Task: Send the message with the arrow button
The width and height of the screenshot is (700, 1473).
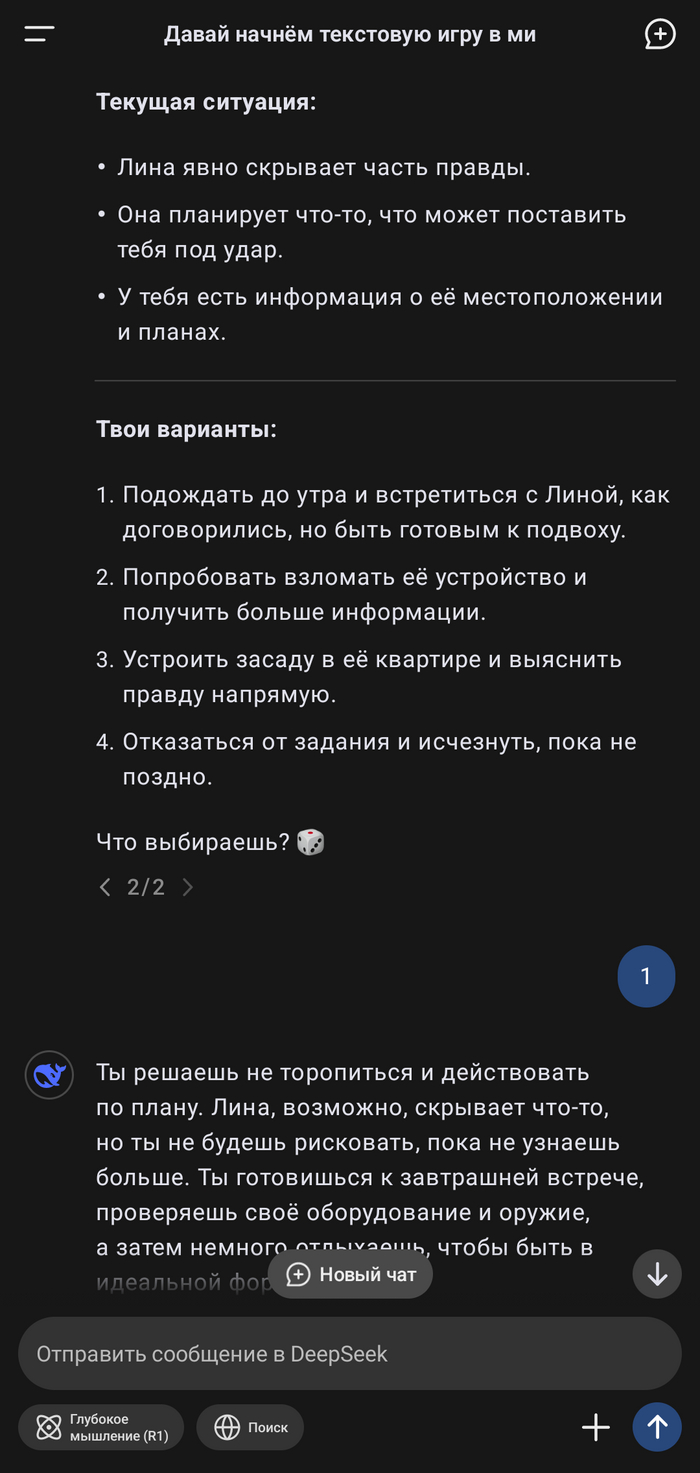Action: pyautogui.click(x=657, y=1427)
